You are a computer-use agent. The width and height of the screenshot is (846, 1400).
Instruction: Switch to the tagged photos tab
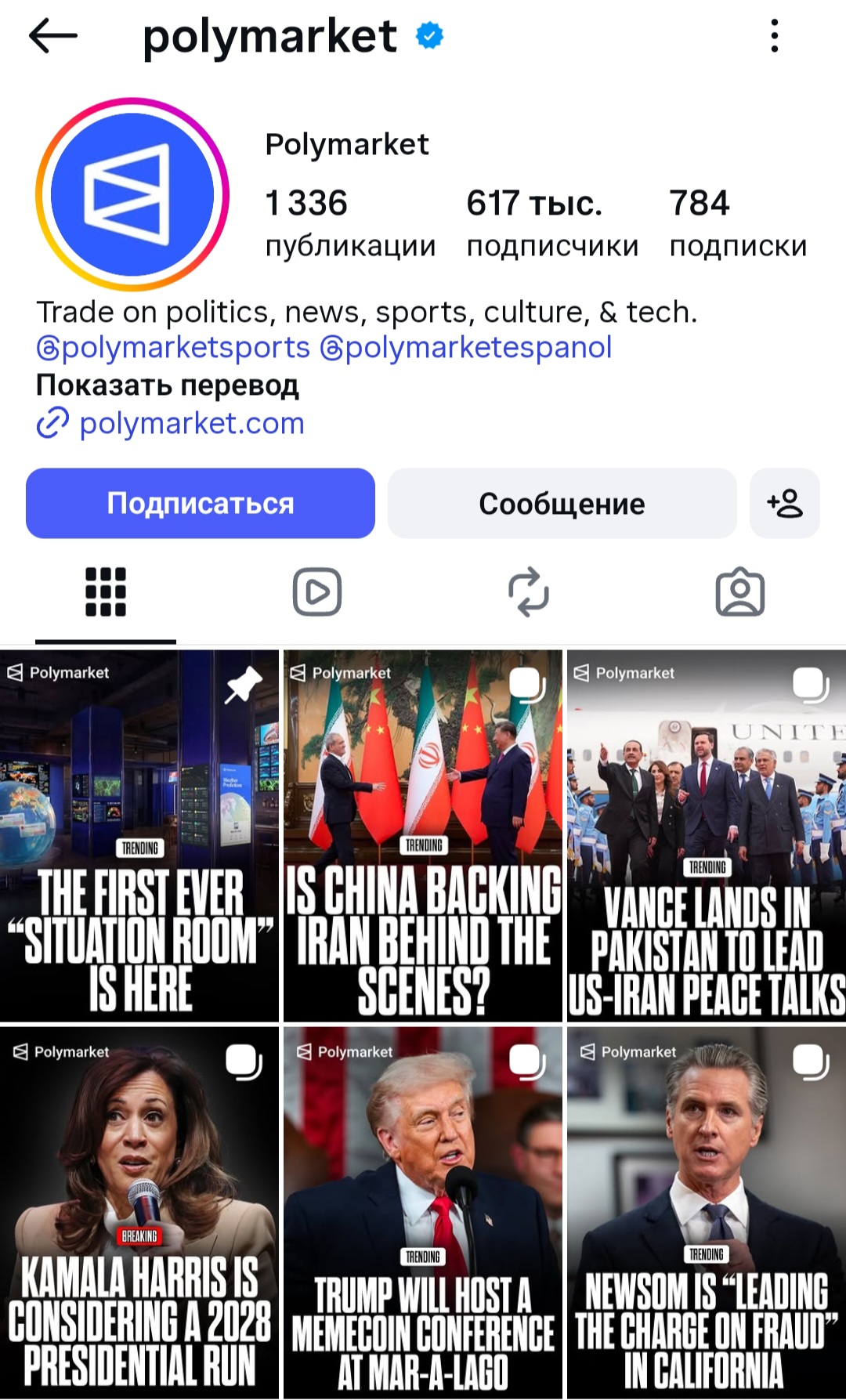point(739,592)
